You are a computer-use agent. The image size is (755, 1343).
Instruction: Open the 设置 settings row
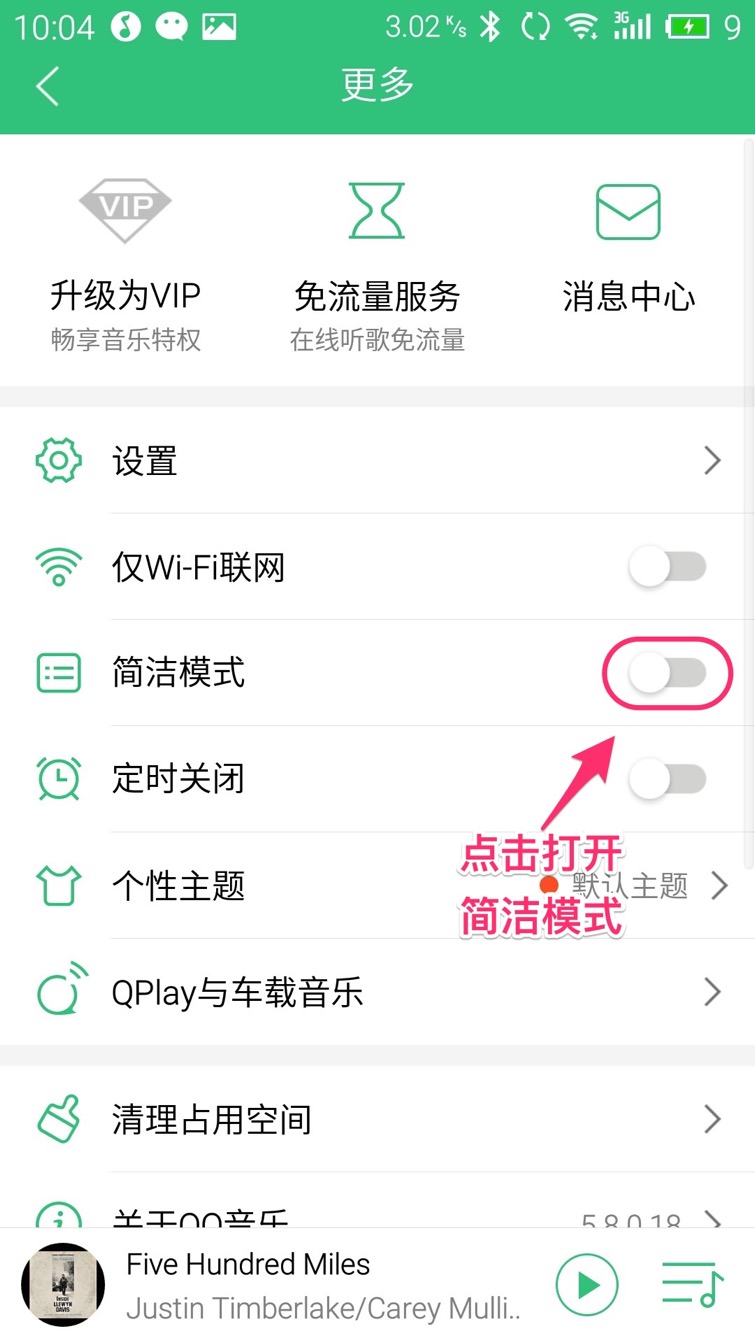[377, 461]
